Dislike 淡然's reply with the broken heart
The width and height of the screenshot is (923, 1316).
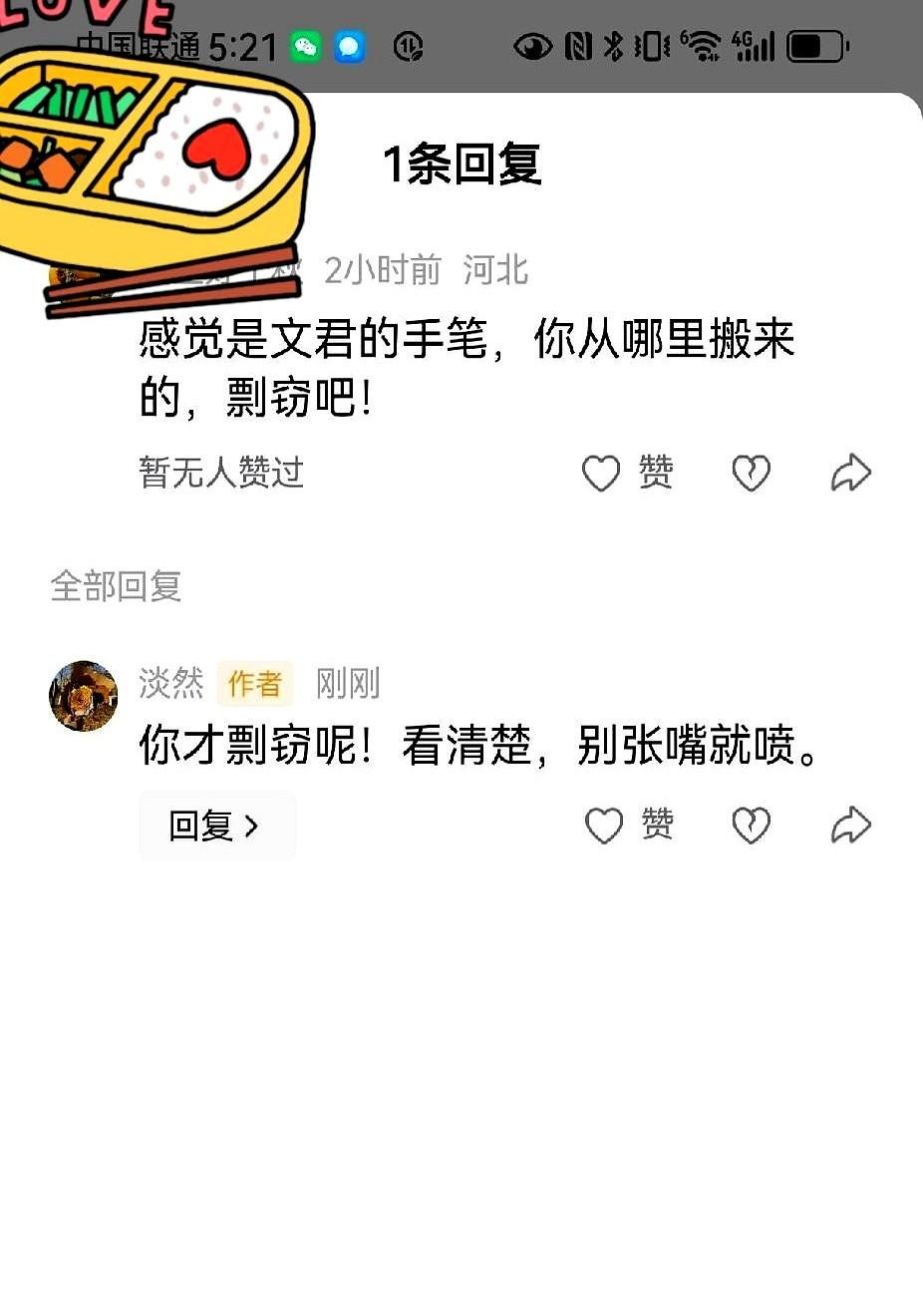click(752, 824)
